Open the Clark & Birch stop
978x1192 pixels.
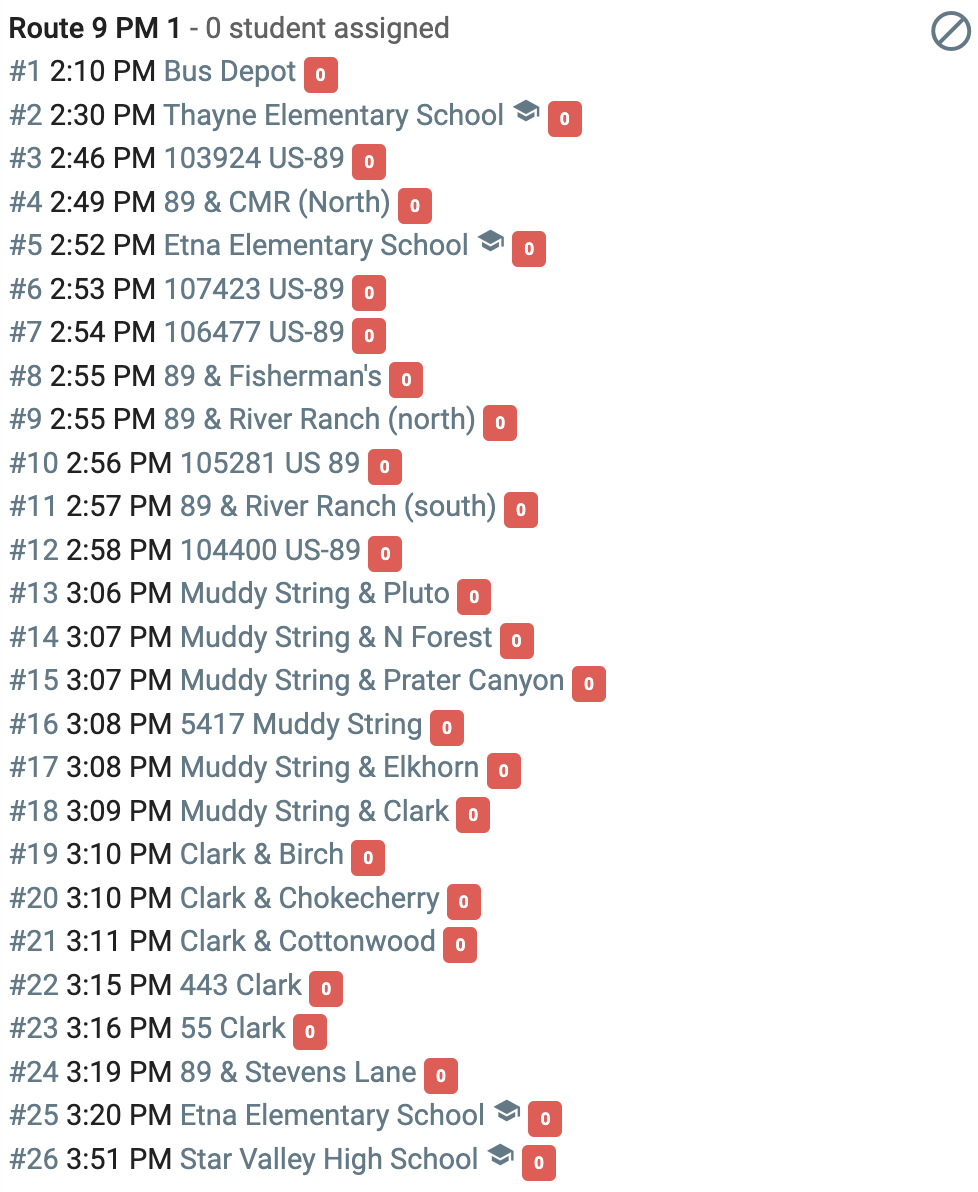click(262, 854)
